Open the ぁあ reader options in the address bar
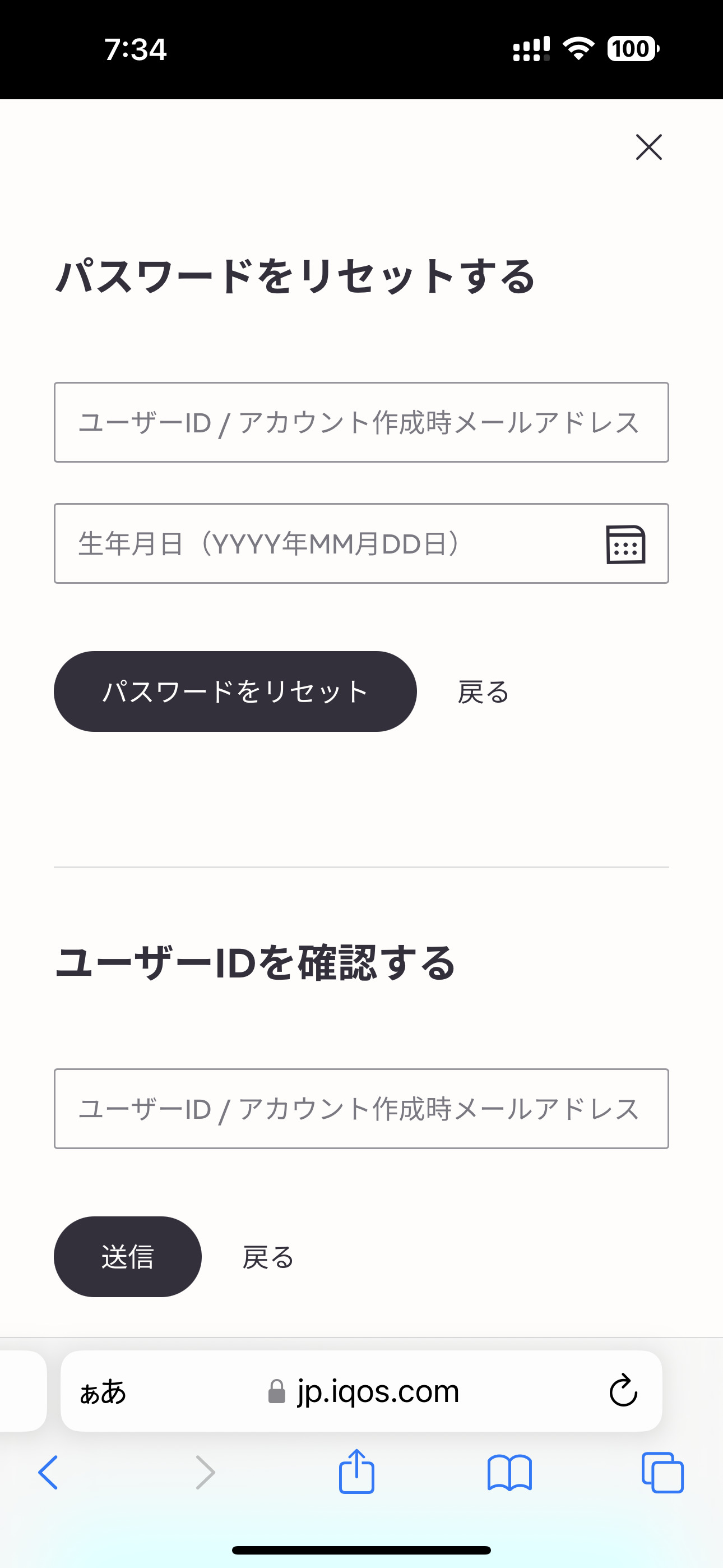The width and height of the screenshot is (723, 1568). [x=103, y=1391]
